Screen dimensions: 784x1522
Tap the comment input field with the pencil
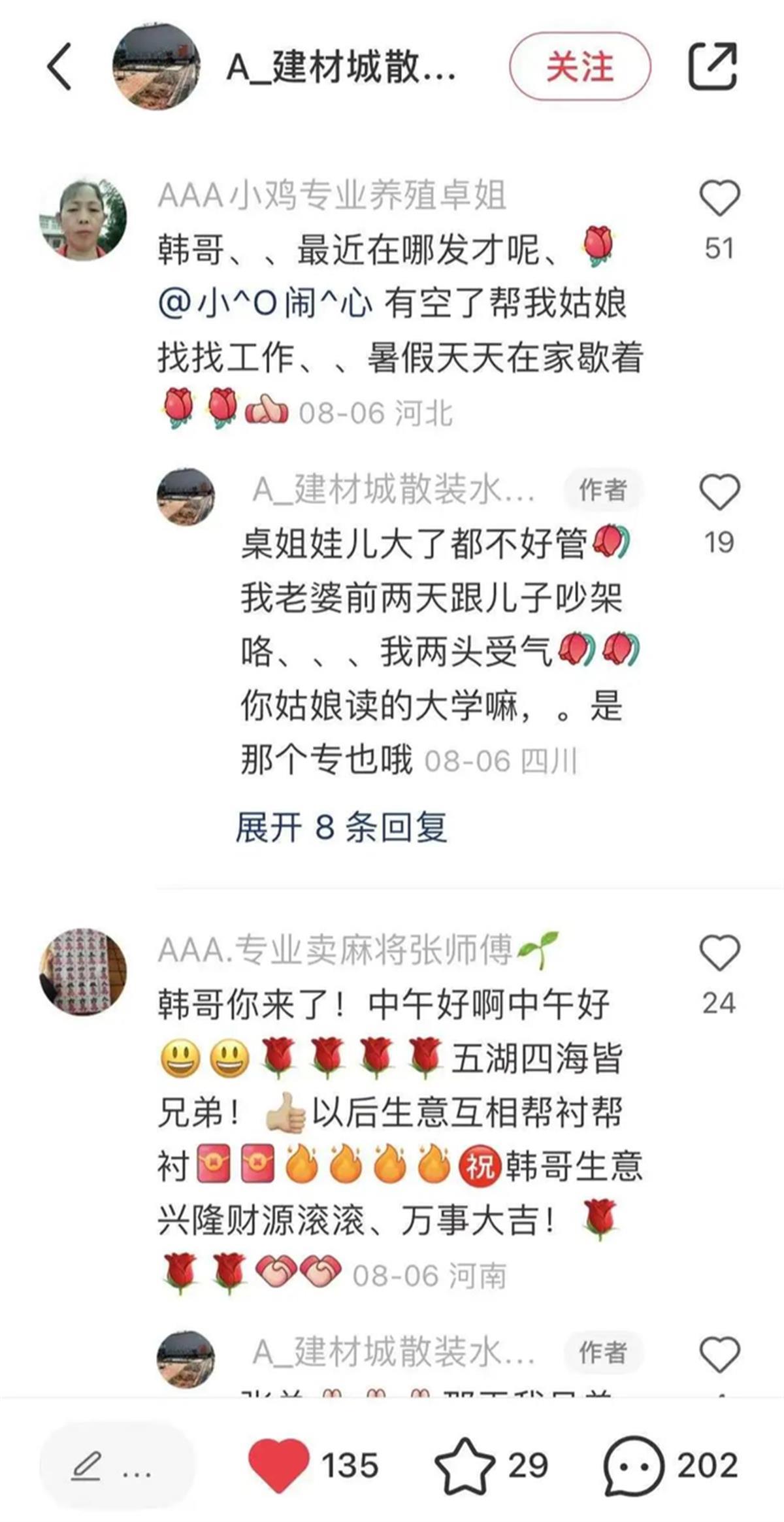click(118, 1467)
